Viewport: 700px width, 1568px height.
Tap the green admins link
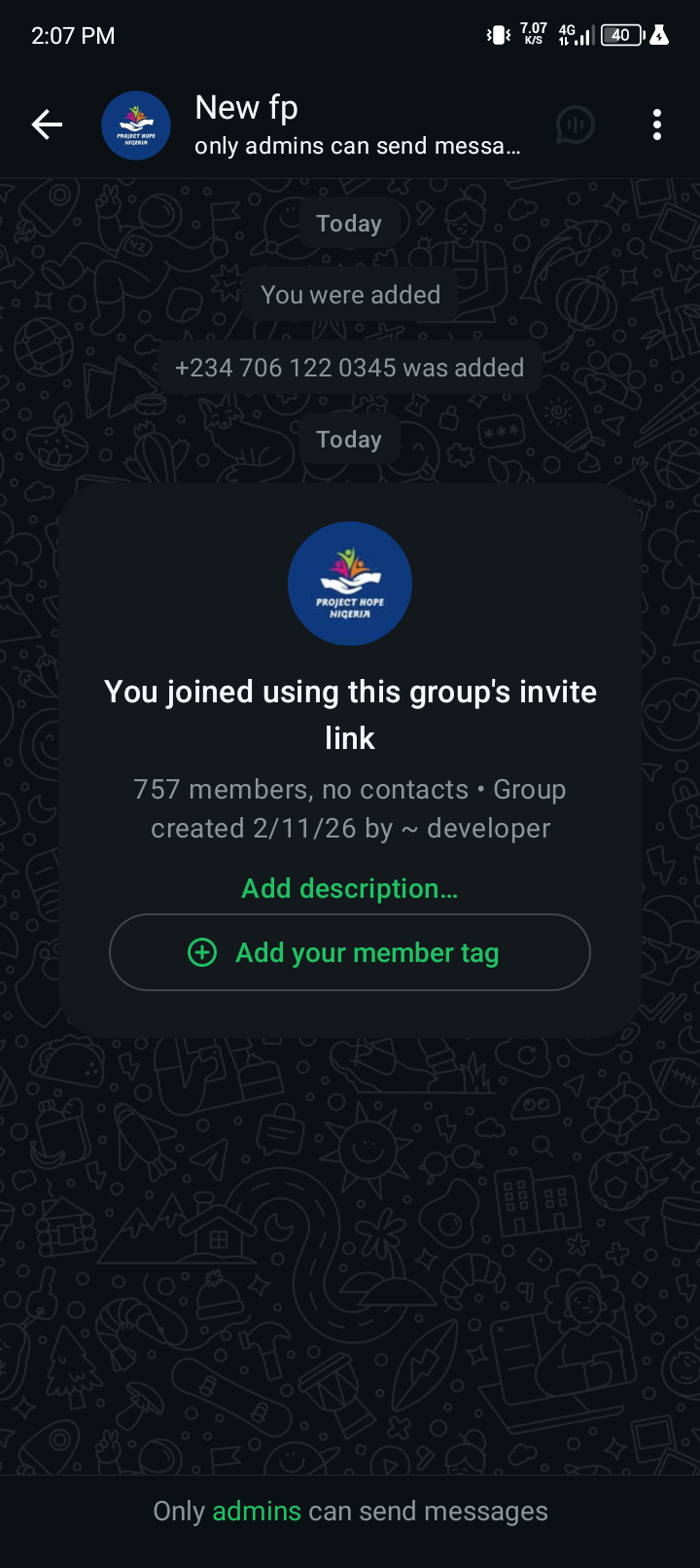coord(257,1511)
